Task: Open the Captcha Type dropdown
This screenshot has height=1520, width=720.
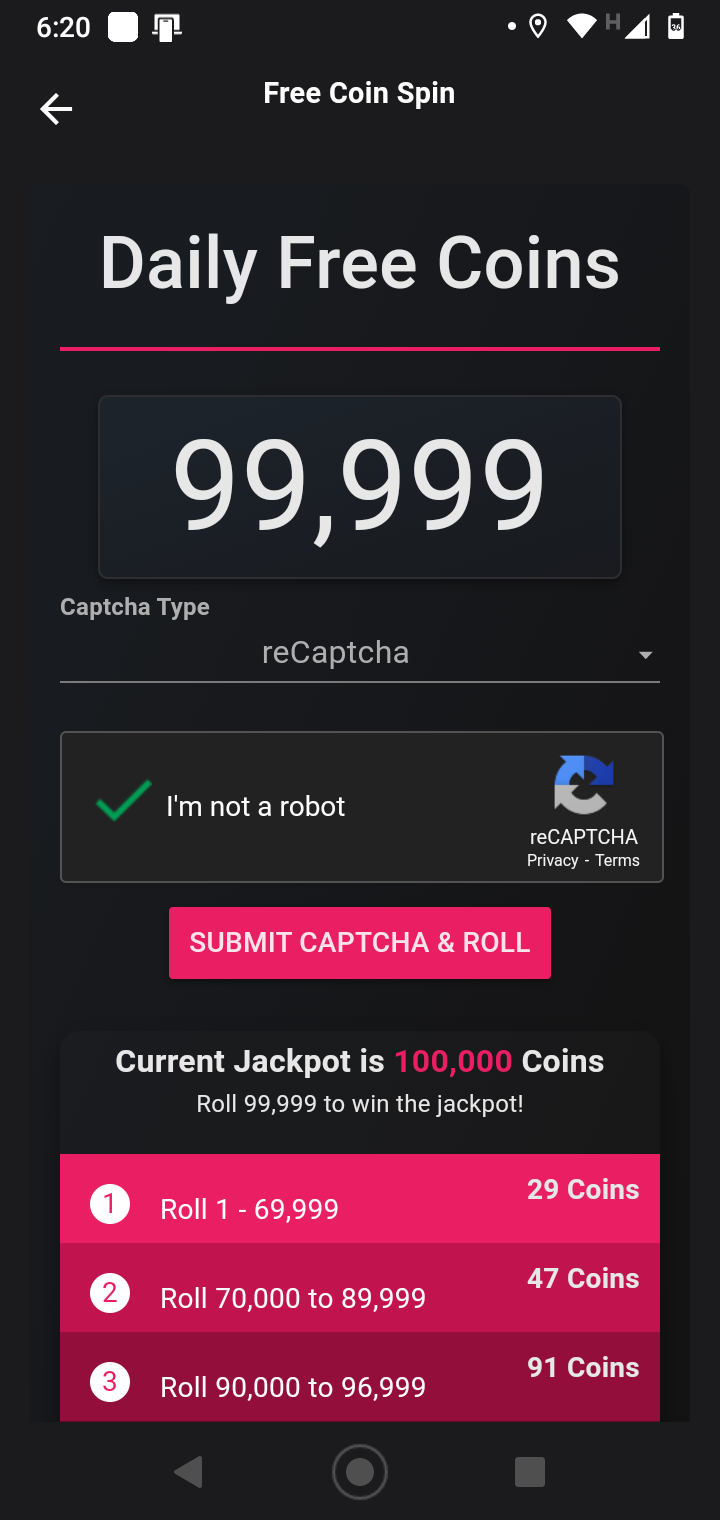Action: click(x=360, y=654)
